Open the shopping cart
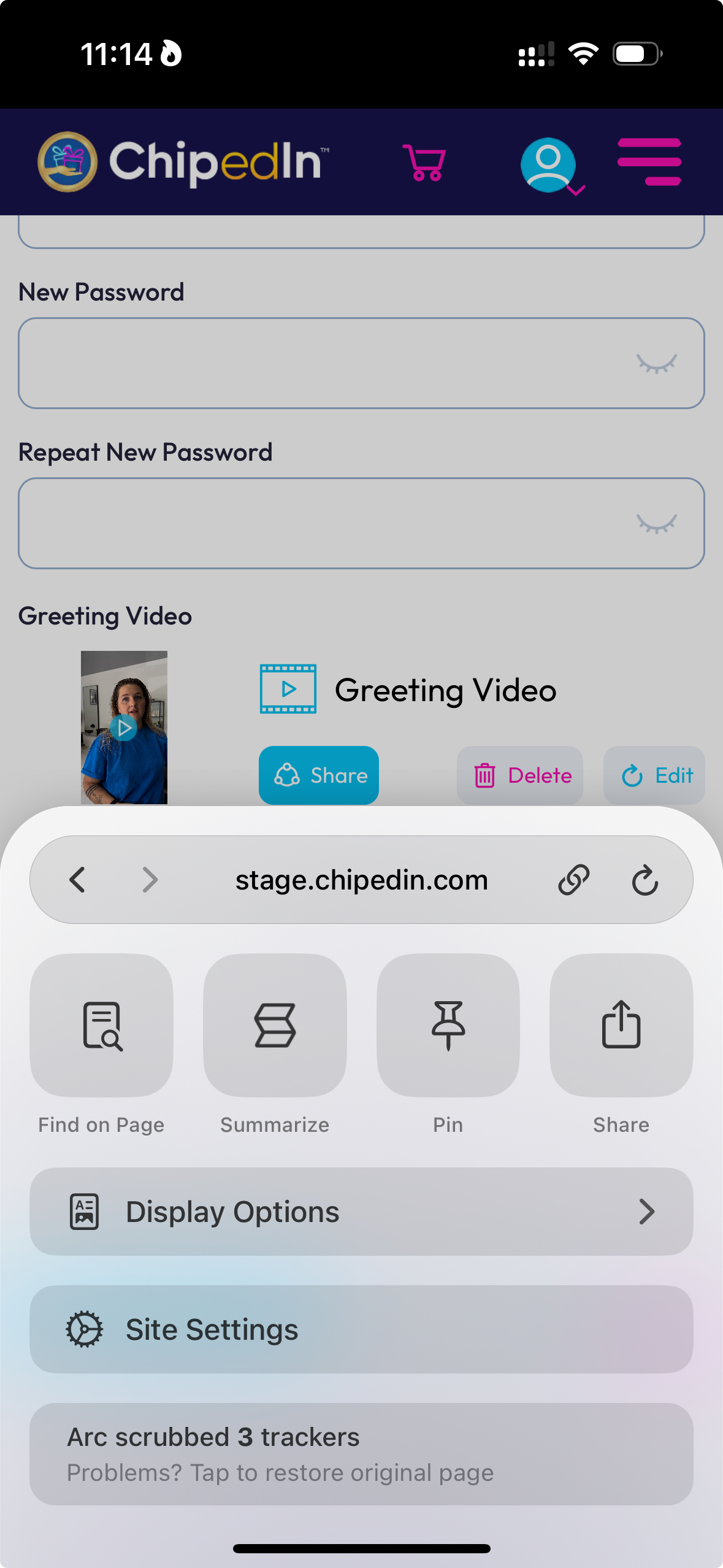The height and width of the screenshot is (1568, 723). tap(424, 163)
